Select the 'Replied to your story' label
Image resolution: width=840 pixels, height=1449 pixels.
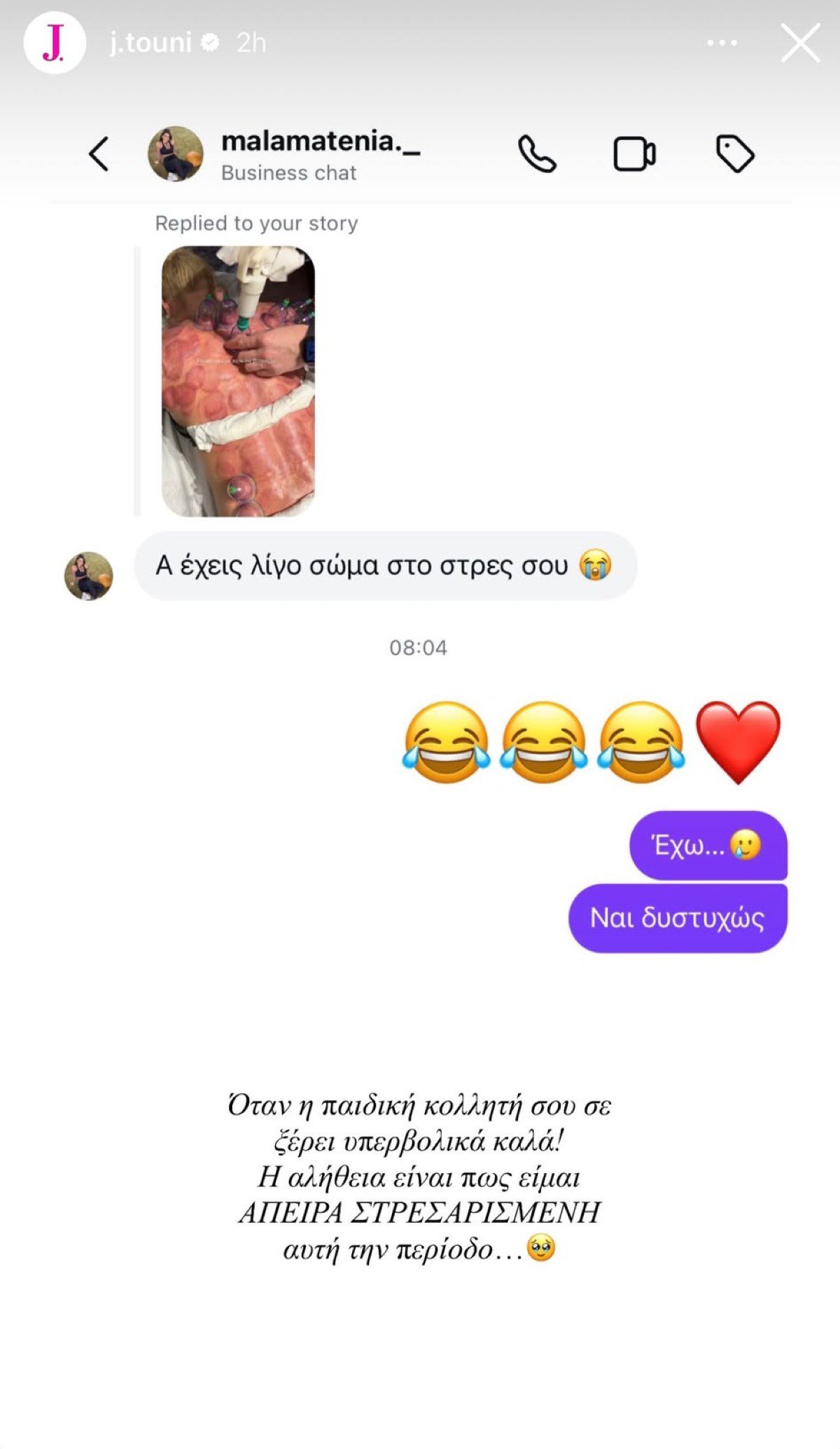[257, 223]
